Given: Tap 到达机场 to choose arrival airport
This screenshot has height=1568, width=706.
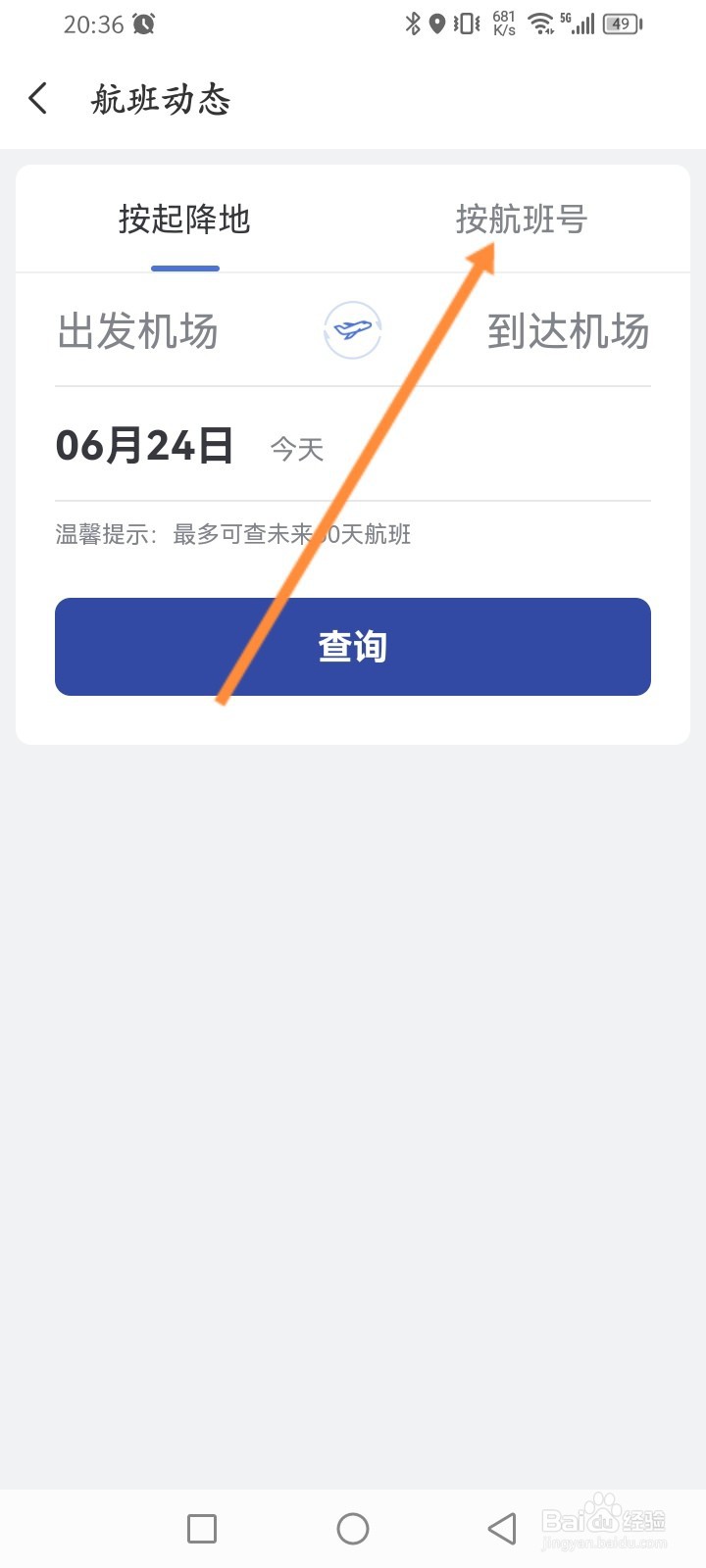Looking at the screenshot, I should (x=569, y=331).
